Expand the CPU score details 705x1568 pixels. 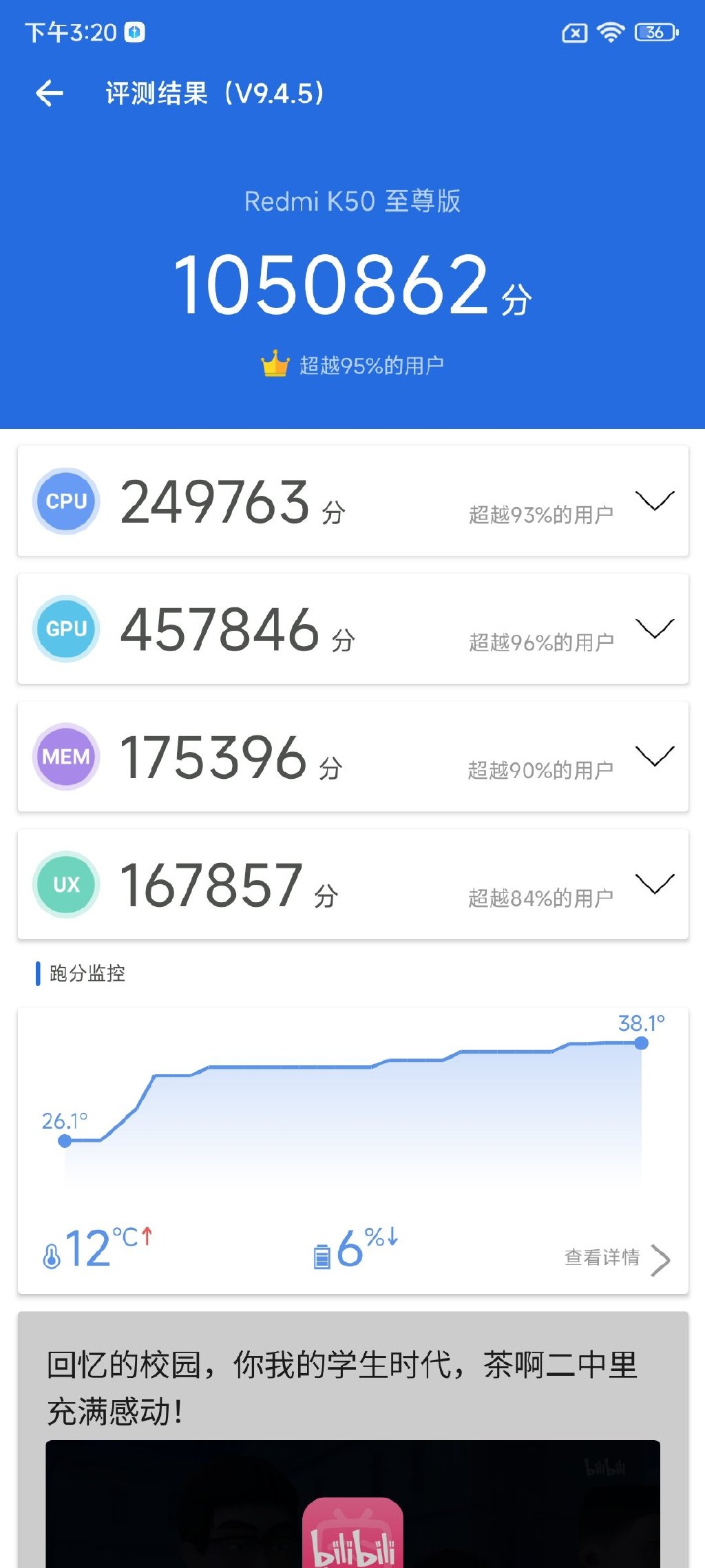654,501
